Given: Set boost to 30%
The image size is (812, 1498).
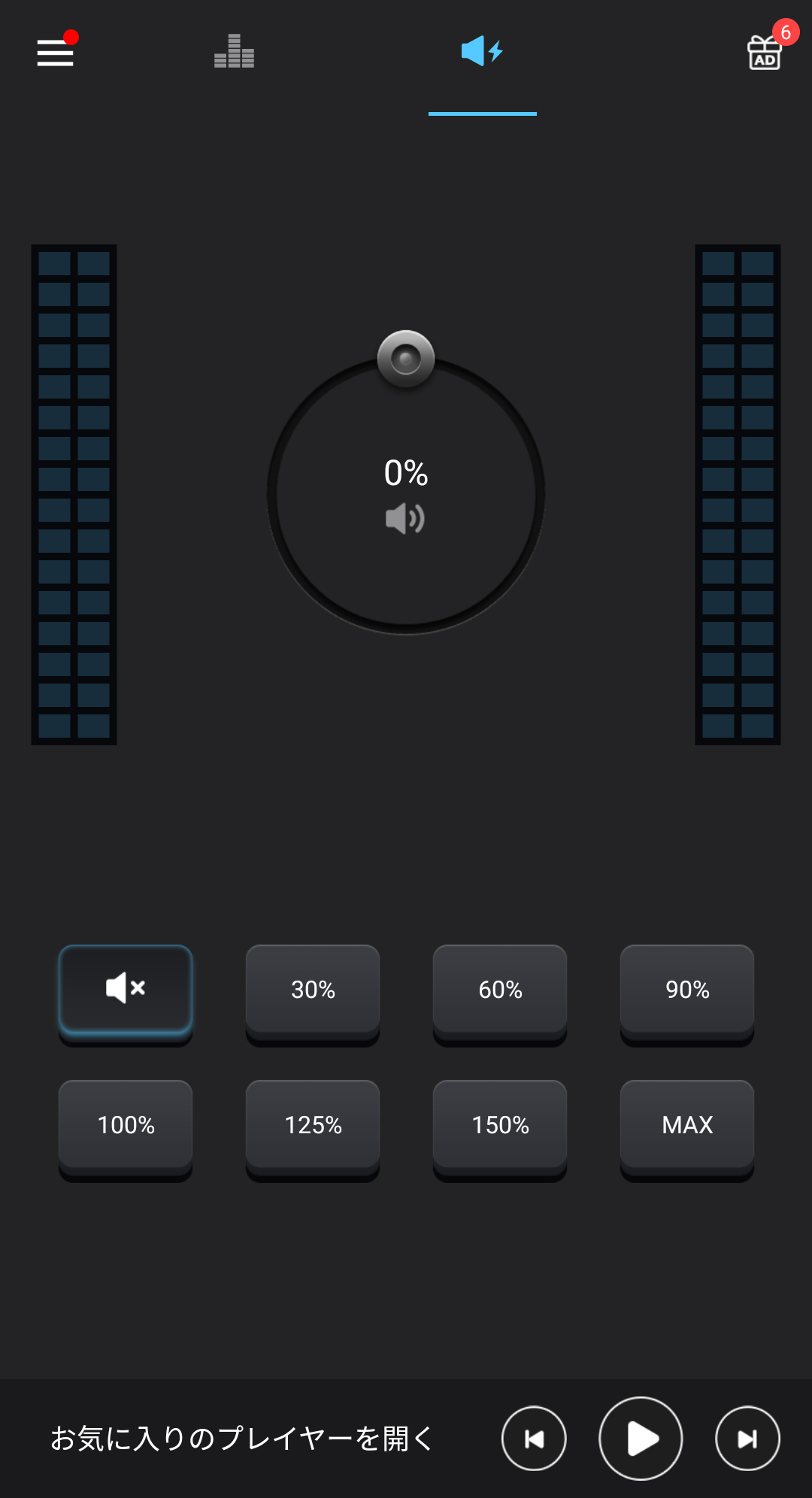Looking at the screenshot, I should coord(313,989).
